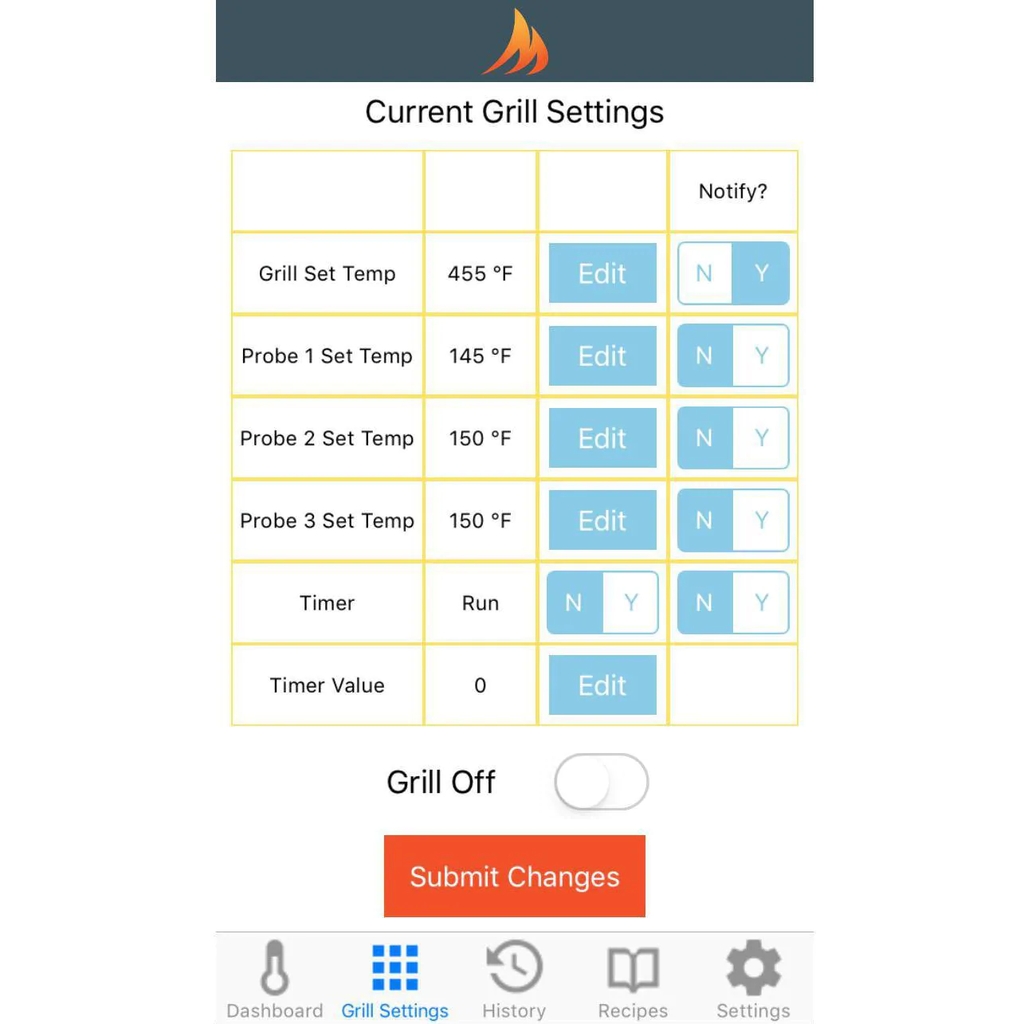Toggle notify for Grill Set Temp
The height and width of the screenshot is (1024, 1024).
[x=733, y=273]
